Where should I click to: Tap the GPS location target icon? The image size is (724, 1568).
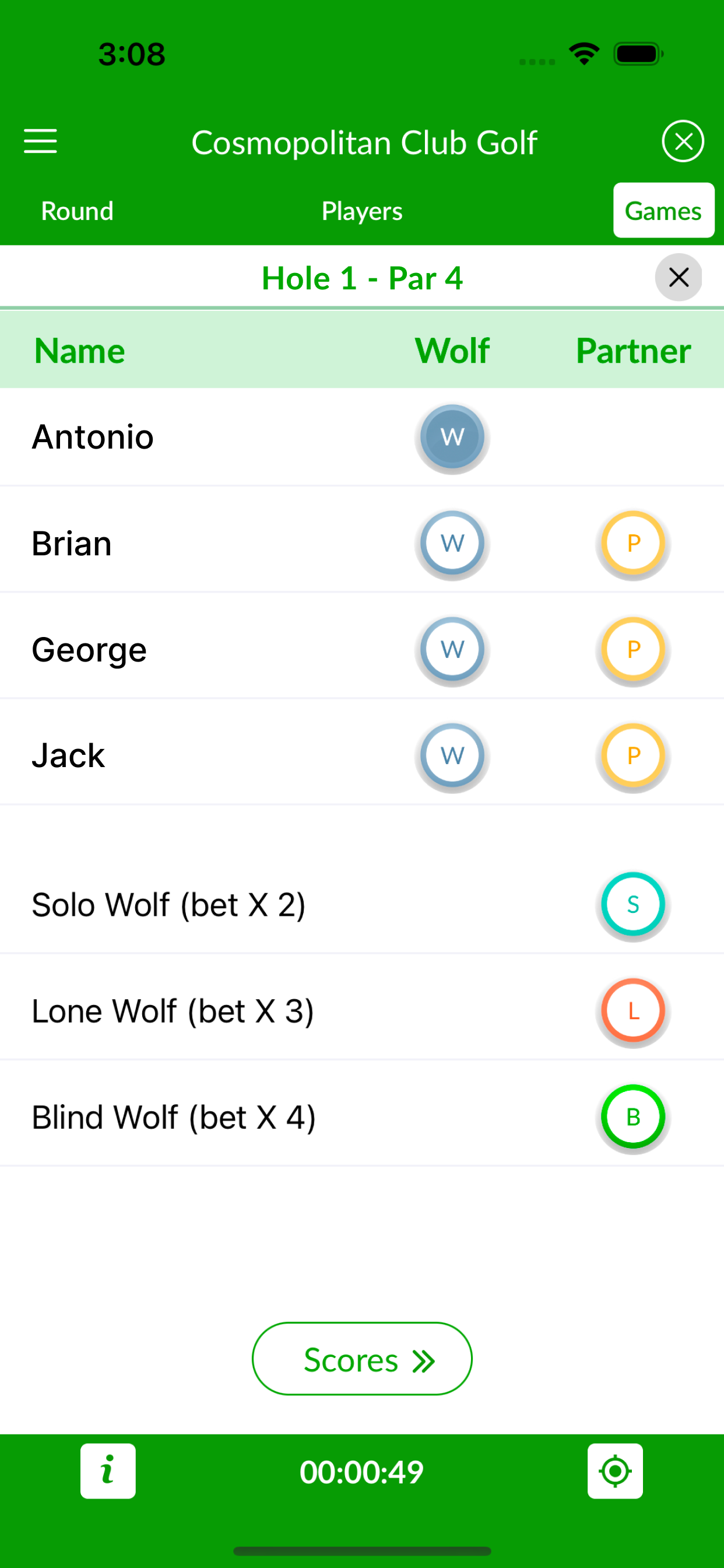coord(615,1471)
